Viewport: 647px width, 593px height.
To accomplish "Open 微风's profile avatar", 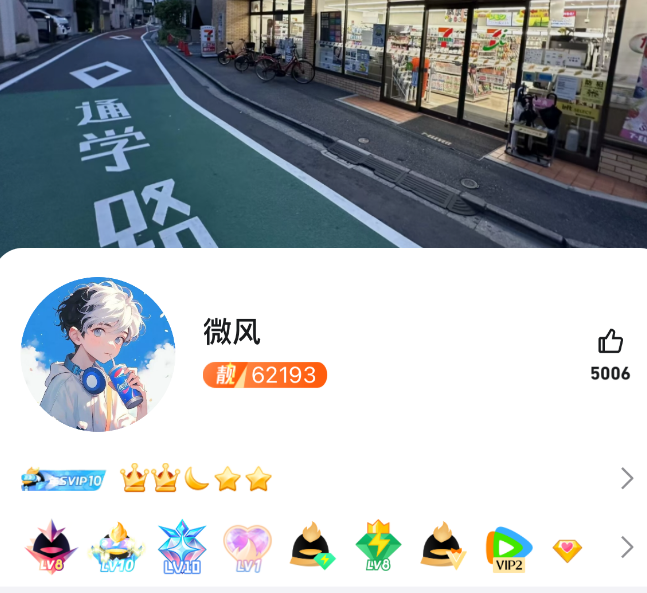I will [x=98, y=354].
